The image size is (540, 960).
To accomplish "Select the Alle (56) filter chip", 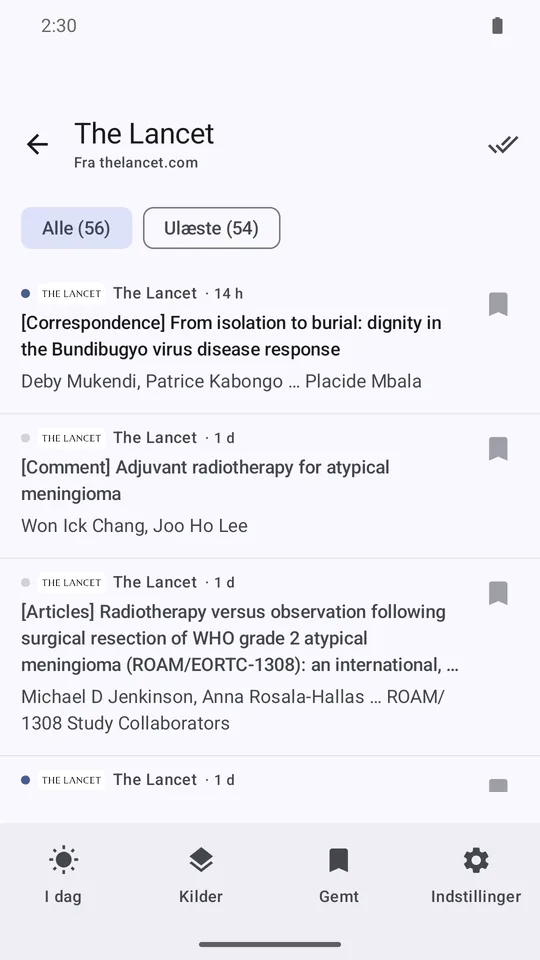I will tap(77, 228).
